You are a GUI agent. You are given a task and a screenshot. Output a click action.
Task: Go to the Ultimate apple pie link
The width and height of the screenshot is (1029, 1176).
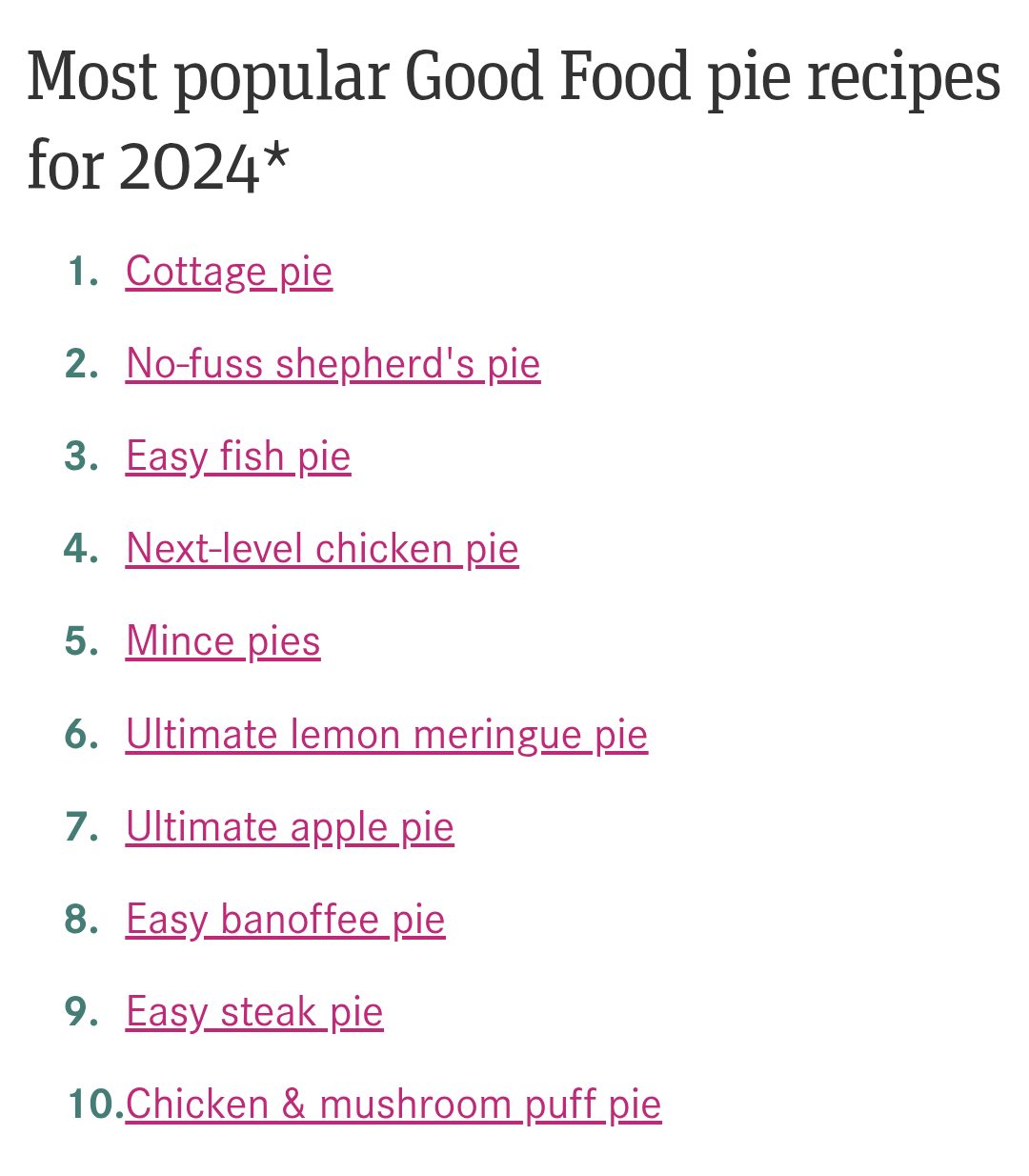(290, 827)
